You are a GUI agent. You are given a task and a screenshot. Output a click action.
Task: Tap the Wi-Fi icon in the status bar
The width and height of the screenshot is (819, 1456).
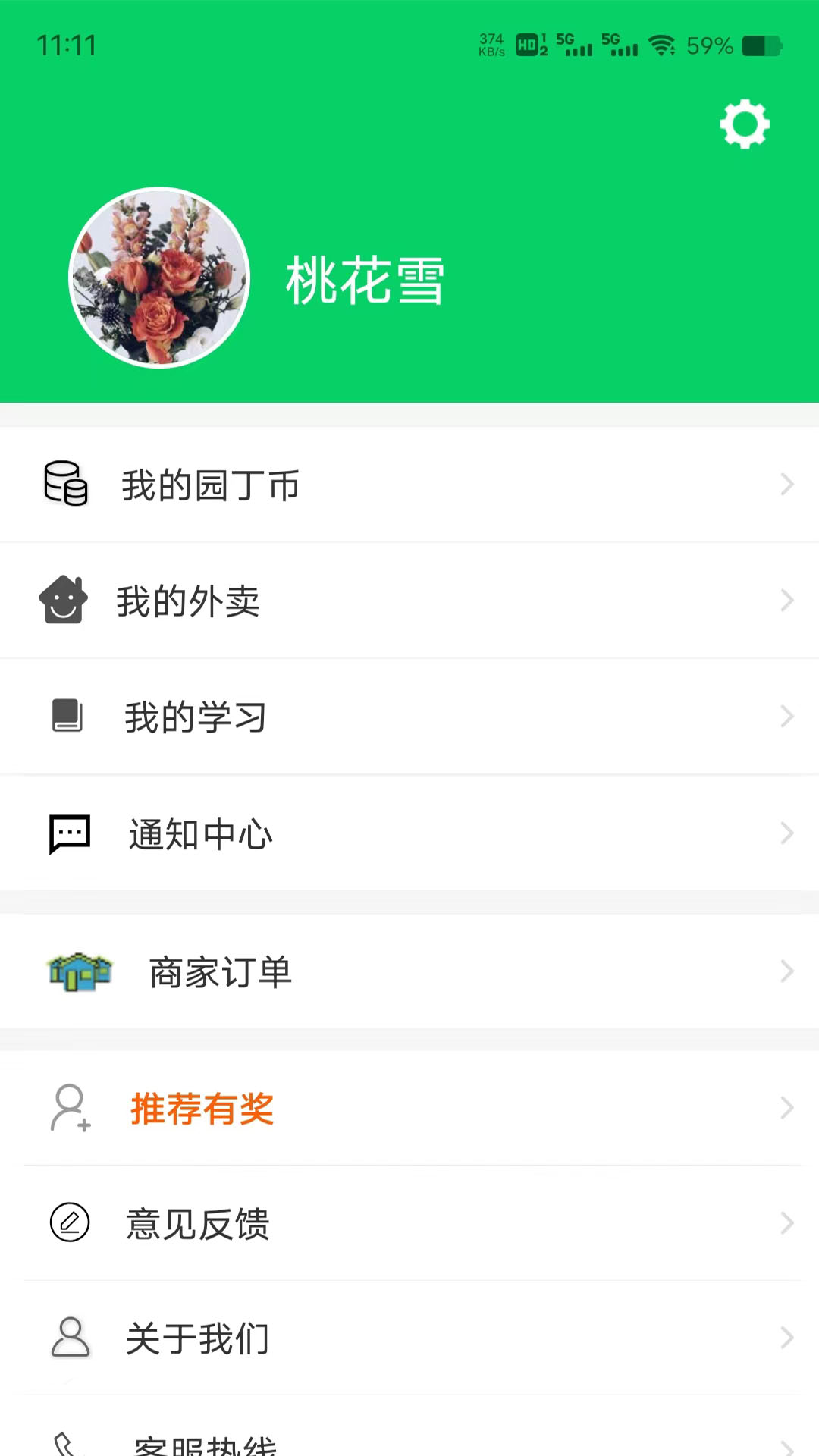pyautogui.click(x=663, y=45)
